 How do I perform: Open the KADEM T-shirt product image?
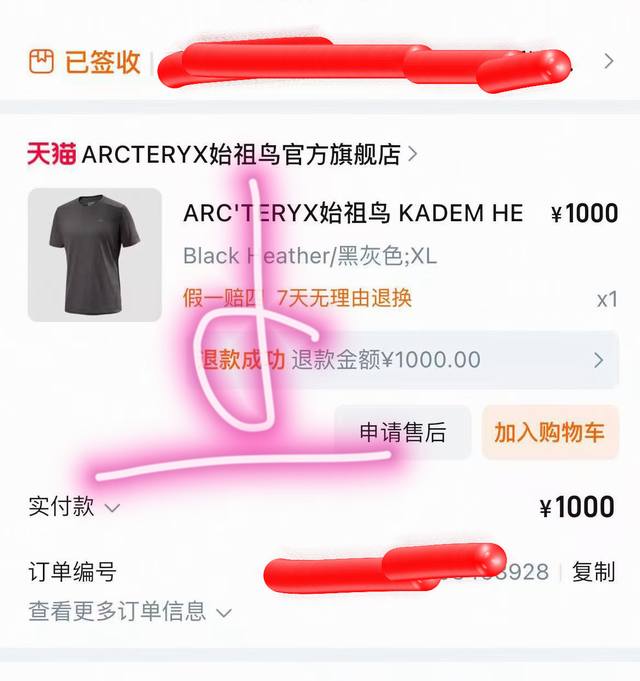point(95,254)
